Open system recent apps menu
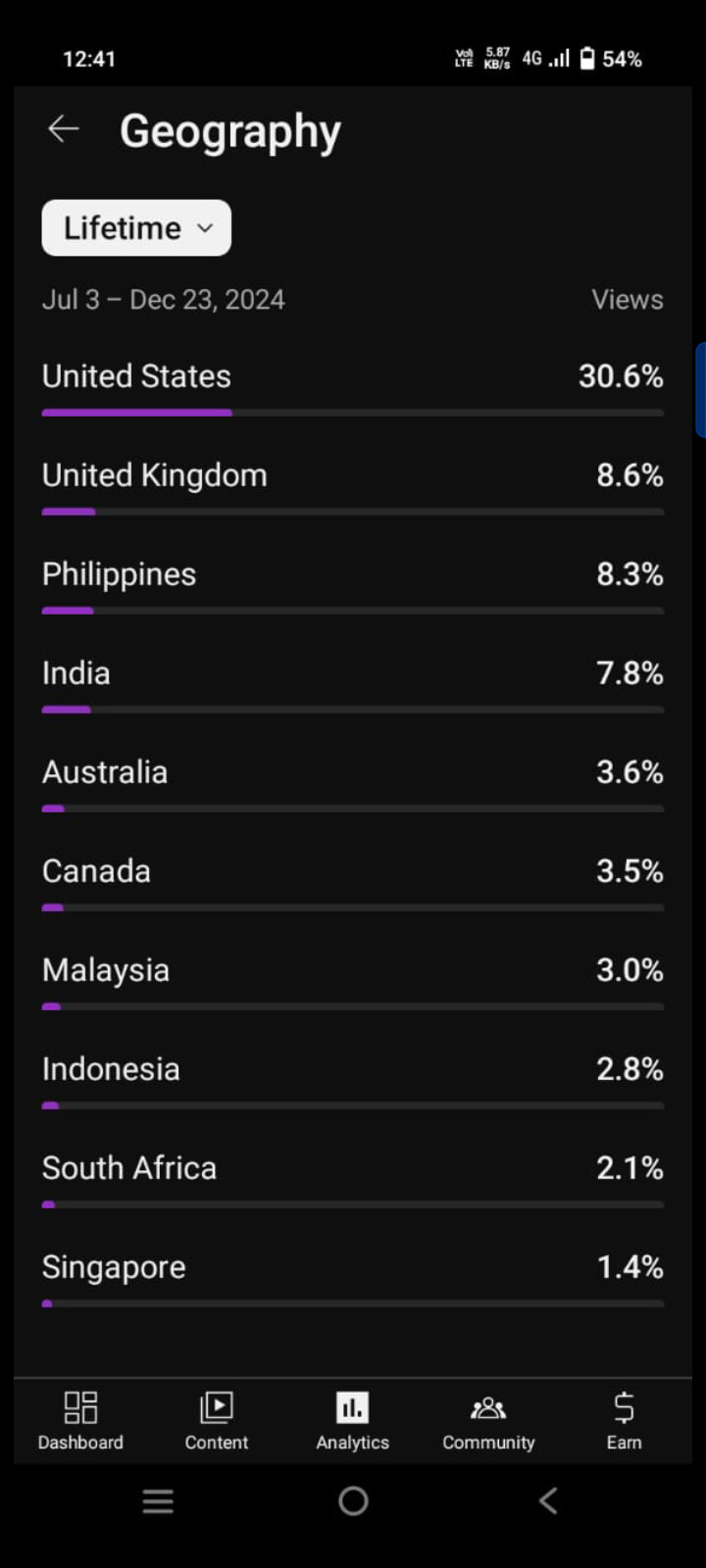 (158, 1501)
